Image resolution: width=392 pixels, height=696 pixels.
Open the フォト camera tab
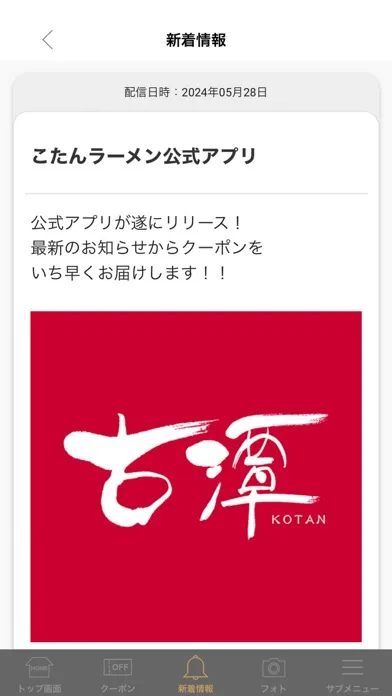click(274, 673)
